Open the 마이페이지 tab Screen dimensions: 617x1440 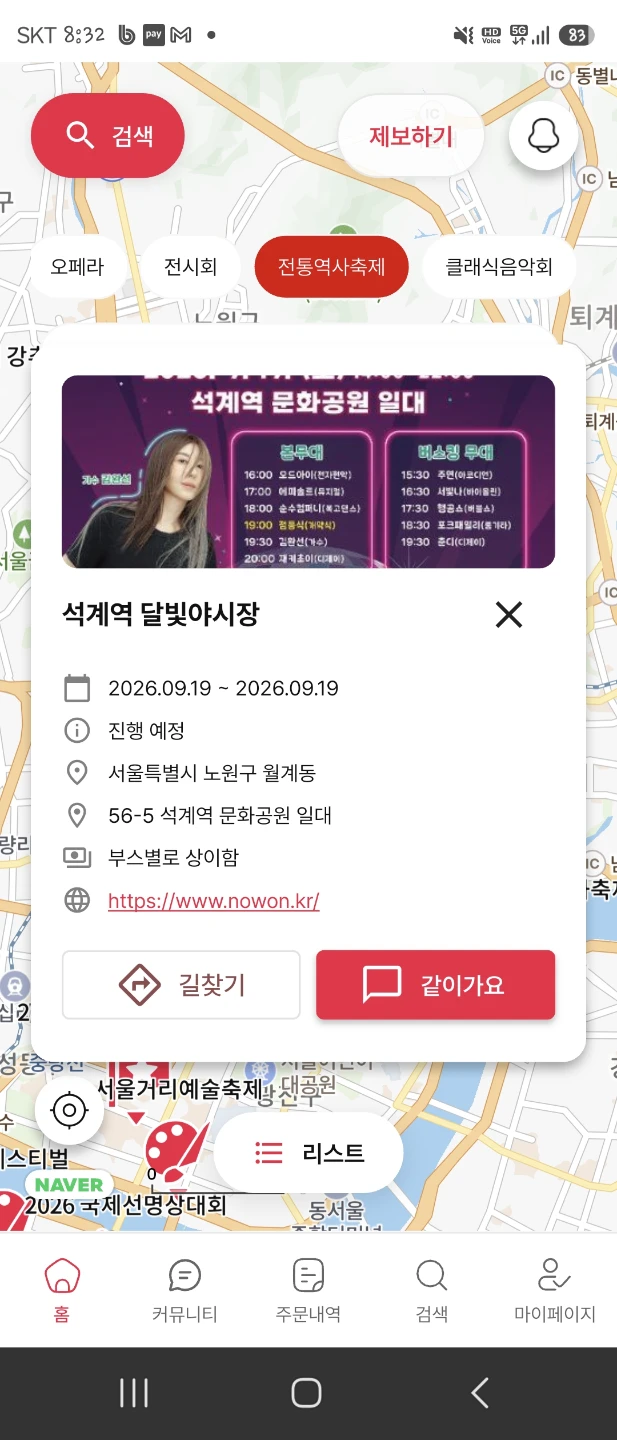tap(555, 1291)
